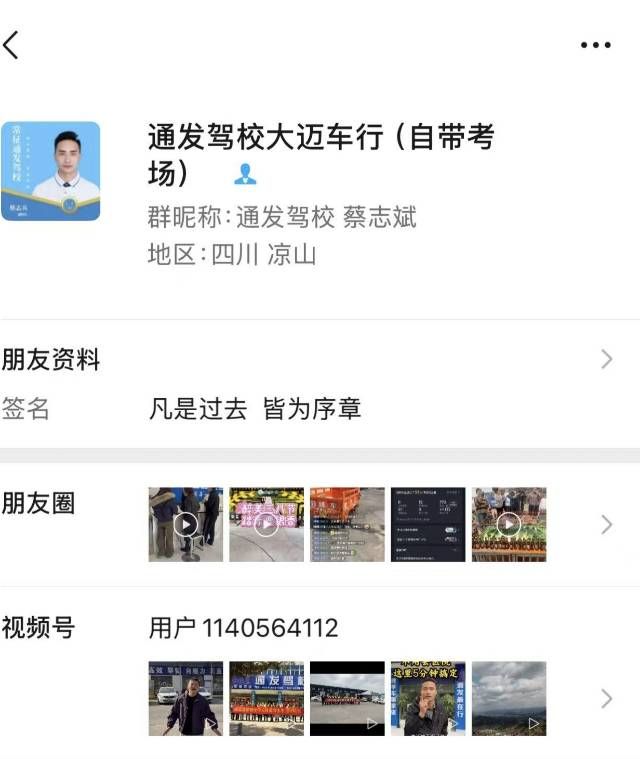Open the three-dot overflow menu

coord(595,45)
